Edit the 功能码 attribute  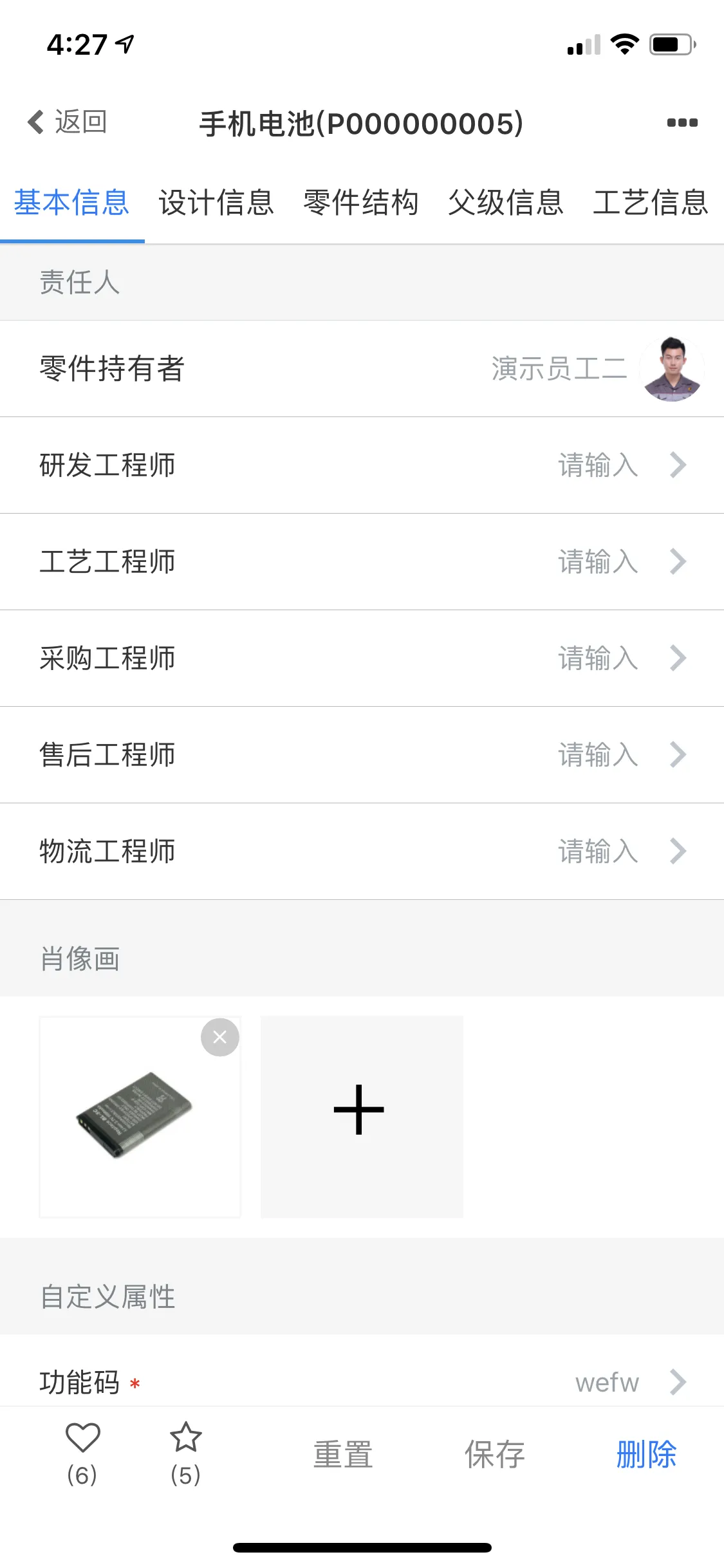coord(362,1381)
